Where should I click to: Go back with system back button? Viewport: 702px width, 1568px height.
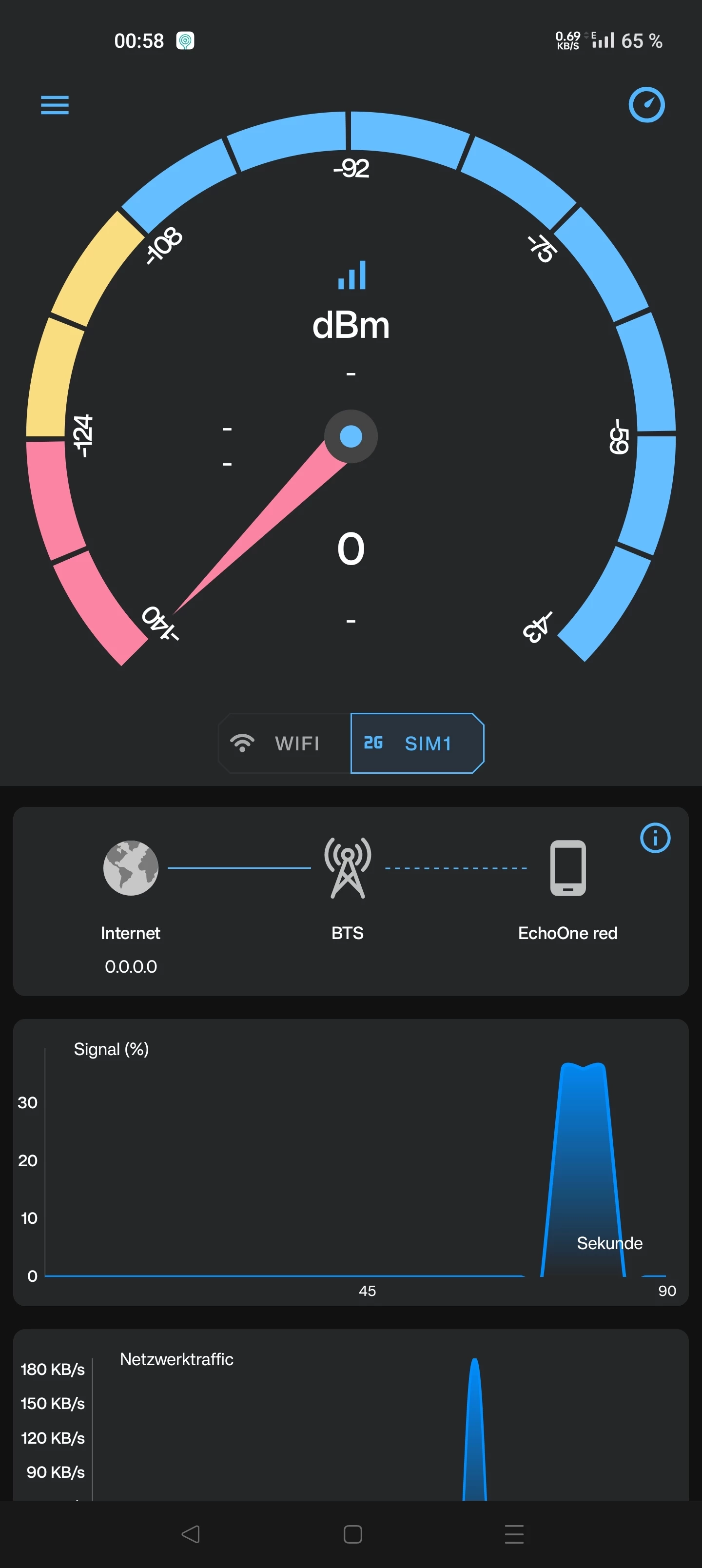191,1534
